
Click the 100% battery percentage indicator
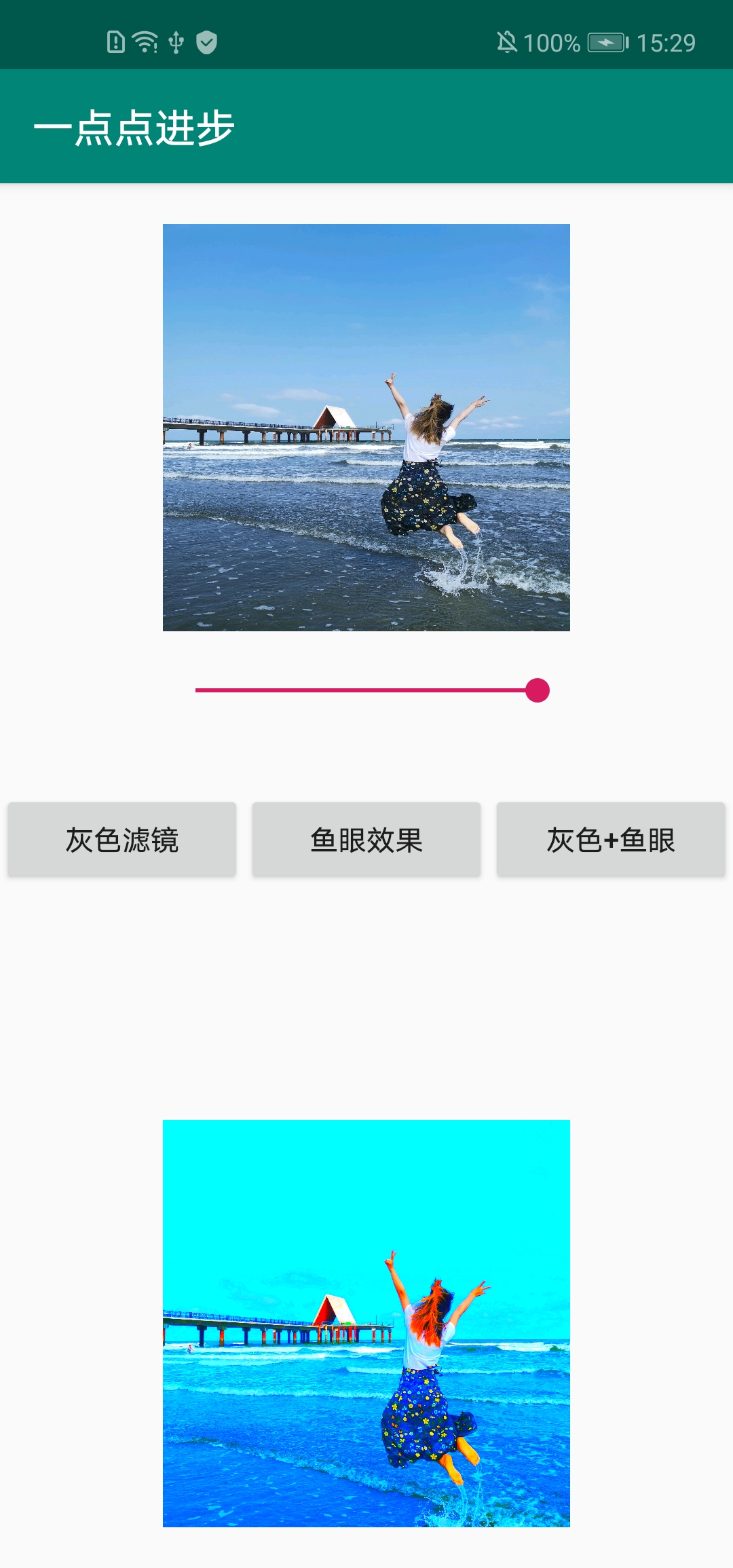[x=548, y=41]
